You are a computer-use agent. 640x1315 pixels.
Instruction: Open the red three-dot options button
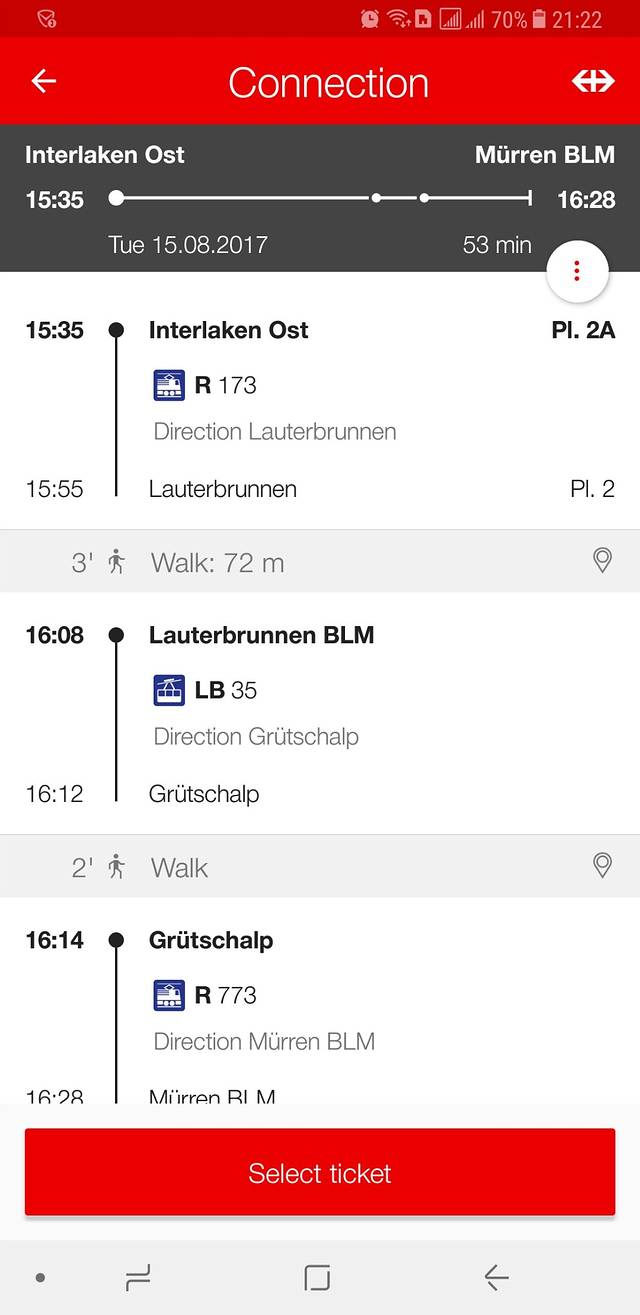(577, 270)
